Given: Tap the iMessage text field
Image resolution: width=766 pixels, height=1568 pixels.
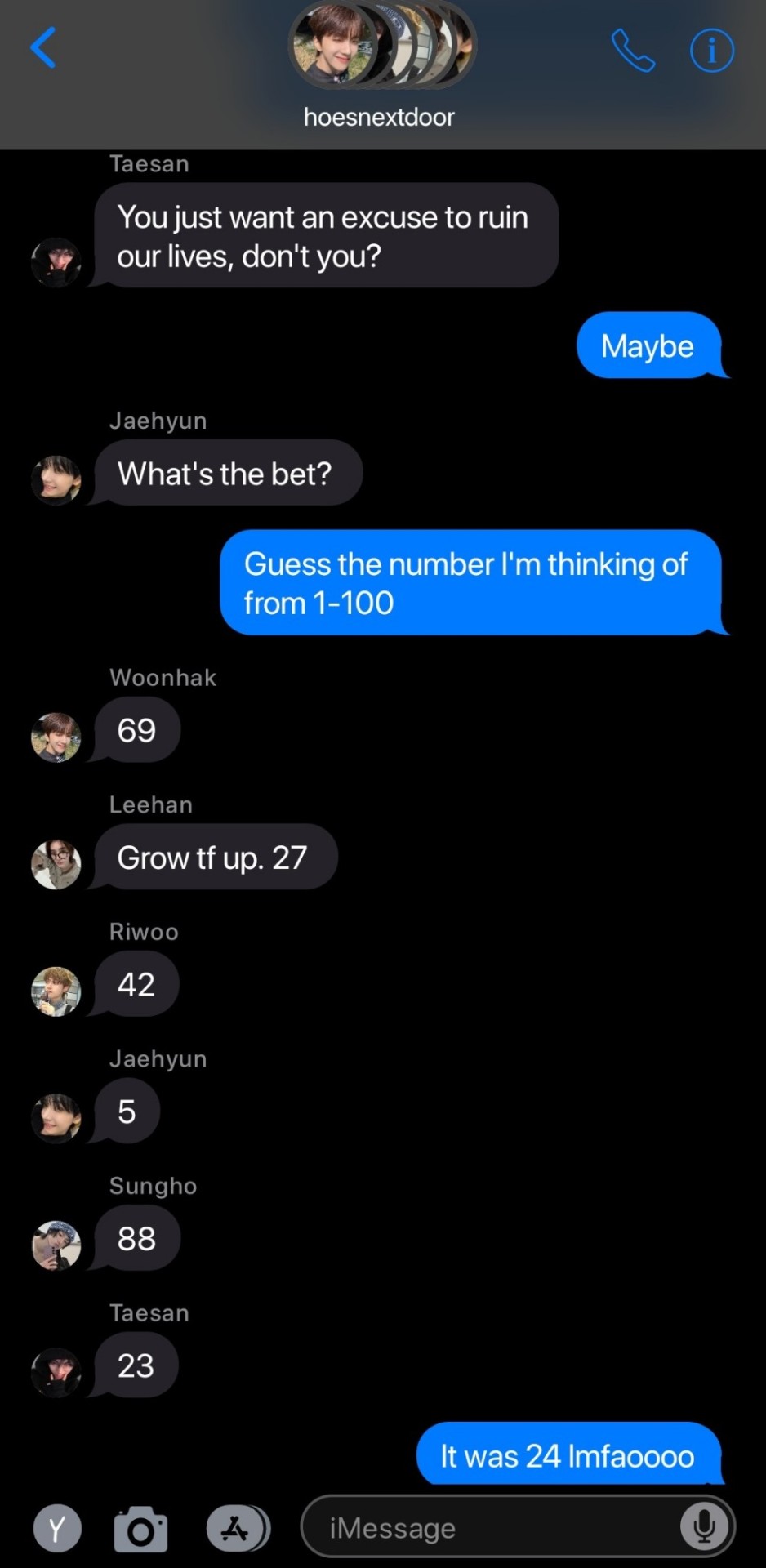Looking at the screenshot, I should point(490,1526).
